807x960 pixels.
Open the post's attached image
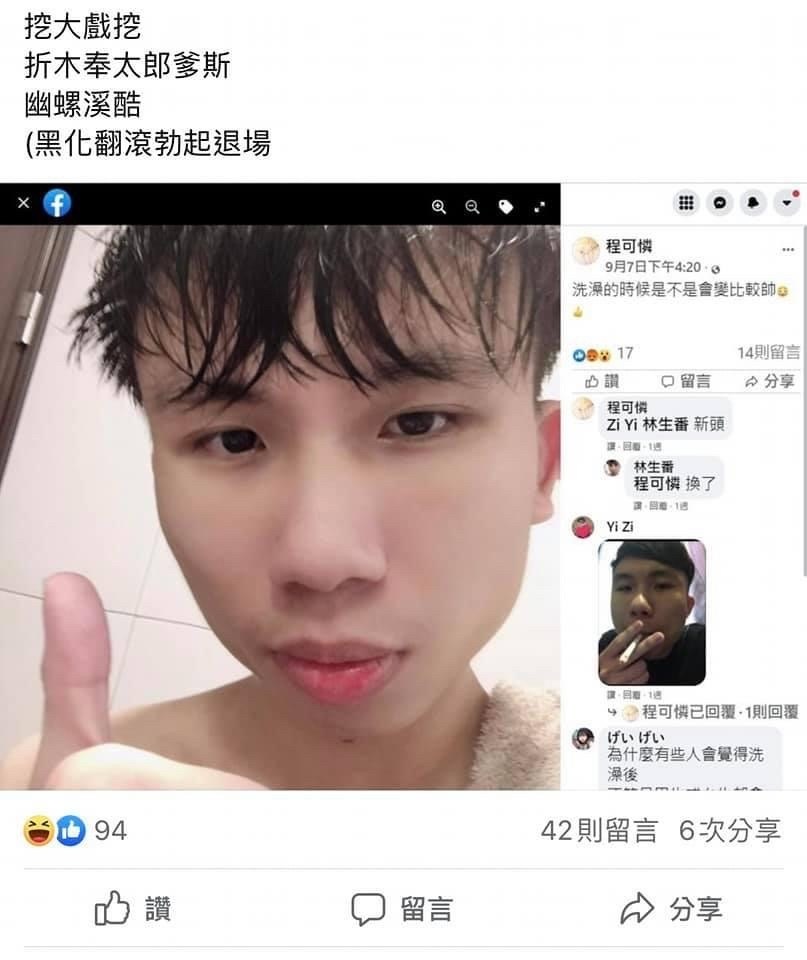[x=403, y=487]
